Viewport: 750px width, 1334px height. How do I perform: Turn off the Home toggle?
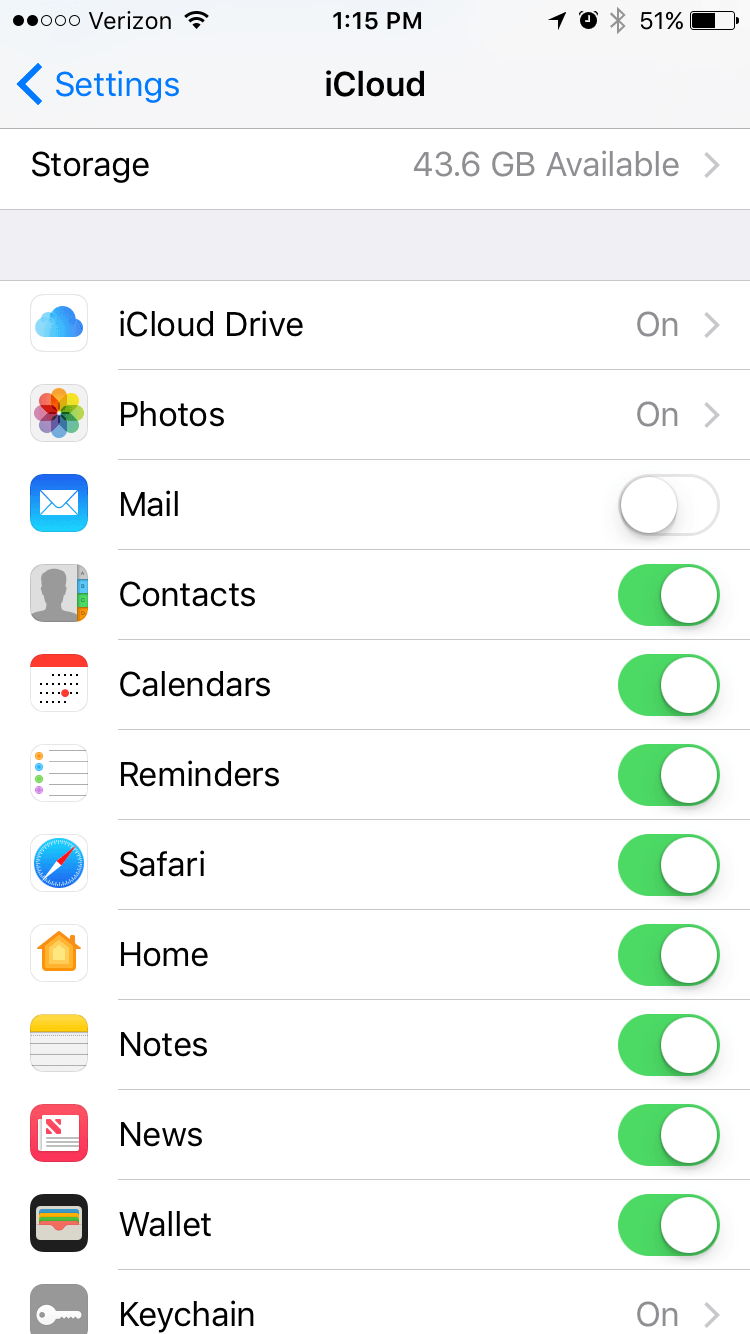click(x=669, y=955)
